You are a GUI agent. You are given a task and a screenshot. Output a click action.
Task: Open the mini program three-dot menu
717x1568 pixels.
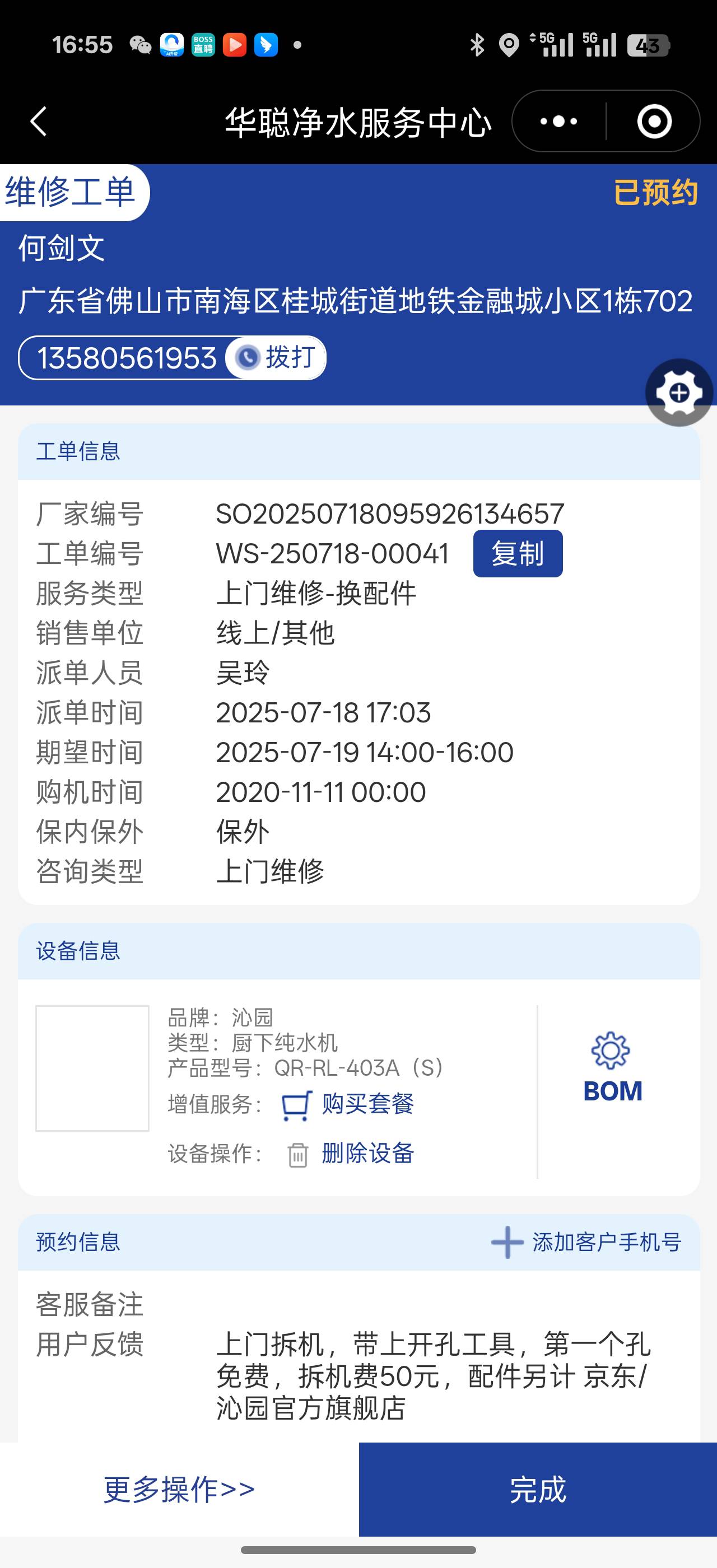click(558, 121)
